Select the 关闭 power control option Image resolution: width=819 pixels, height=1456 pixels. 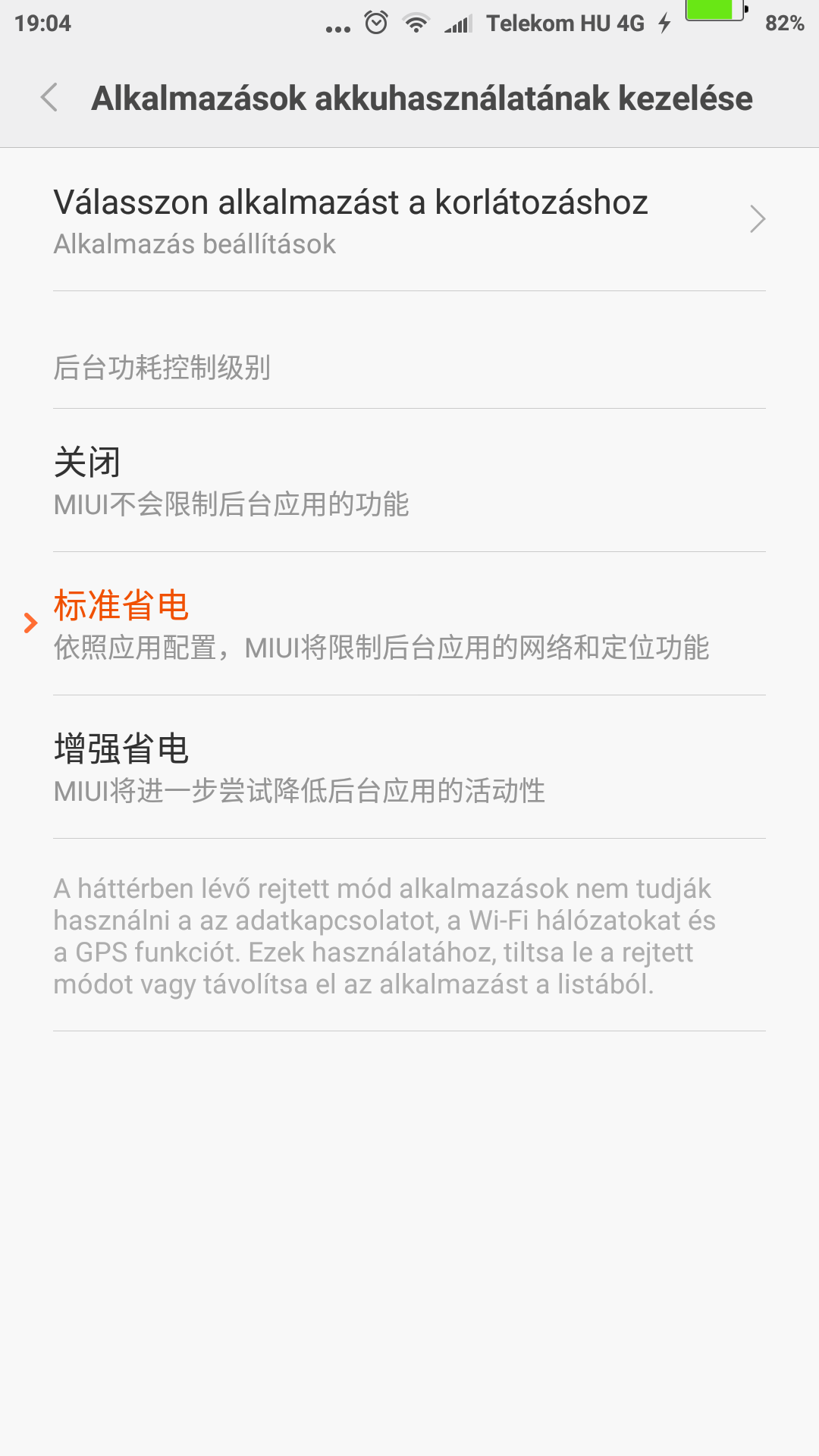(409, 481)
